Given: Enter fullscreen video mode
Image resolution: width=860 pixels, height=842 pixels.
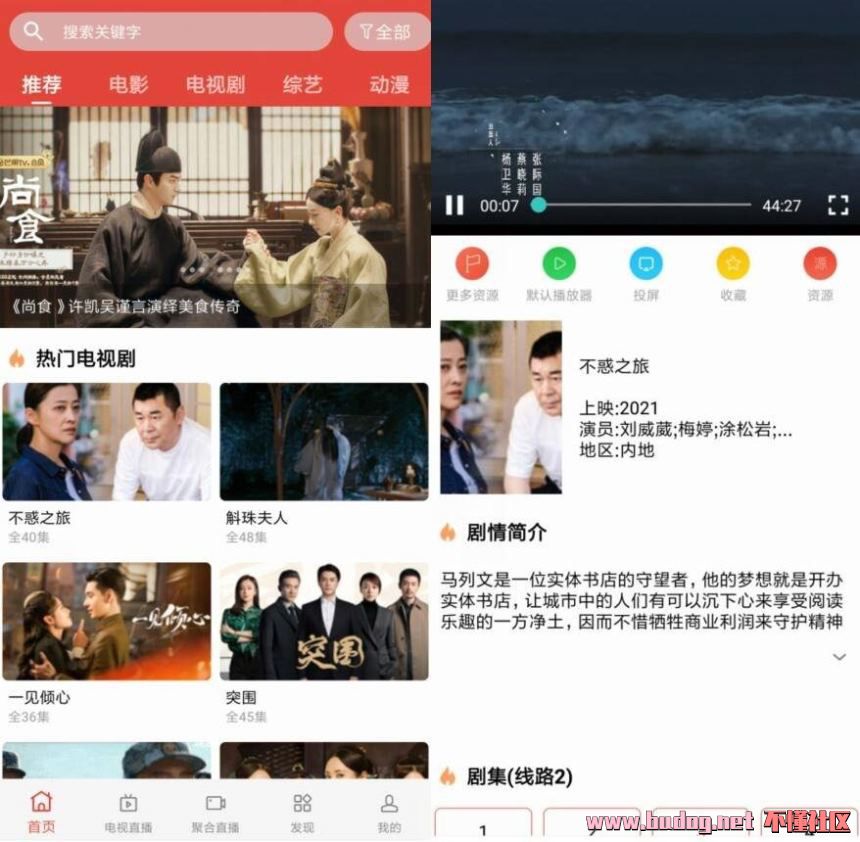Looking at the screenshot, I should [x=837, y=205].
